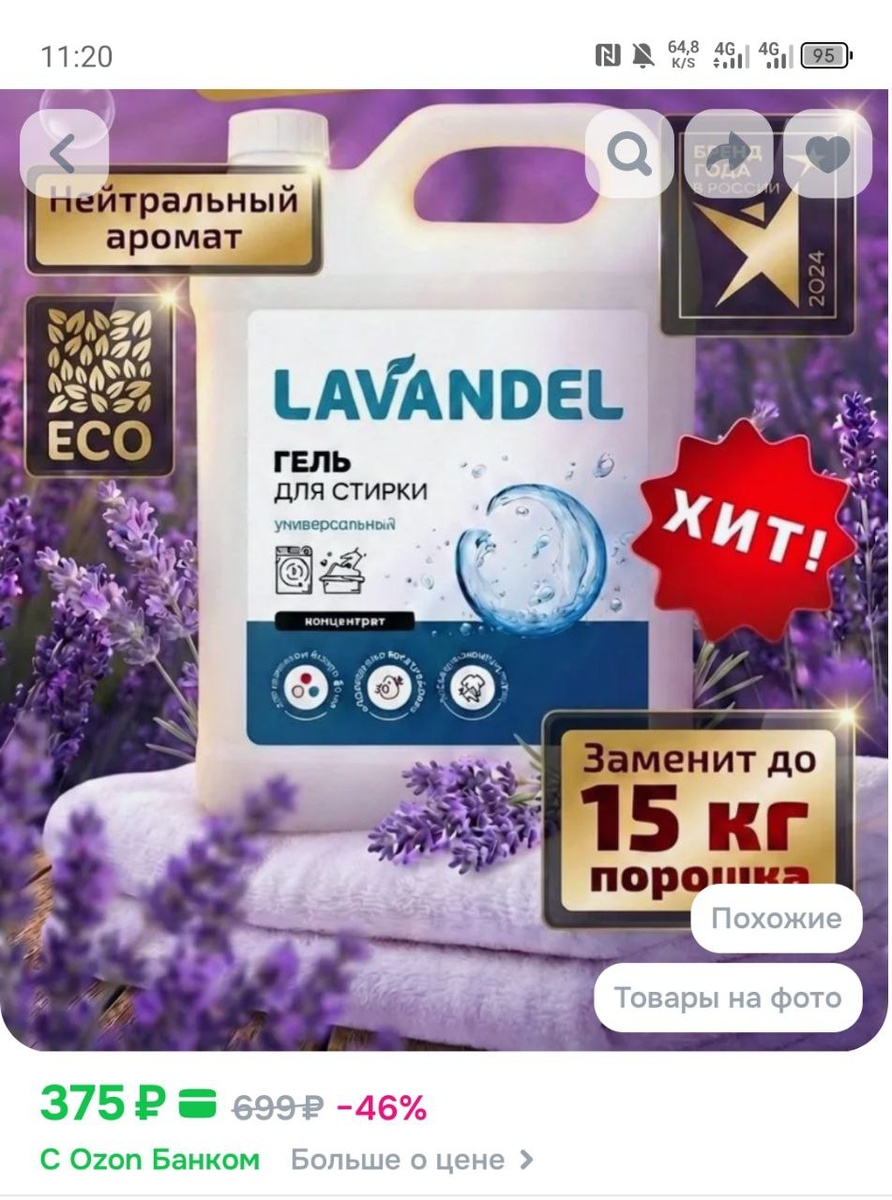
Task: Share this product
Action: pos(728,154)
